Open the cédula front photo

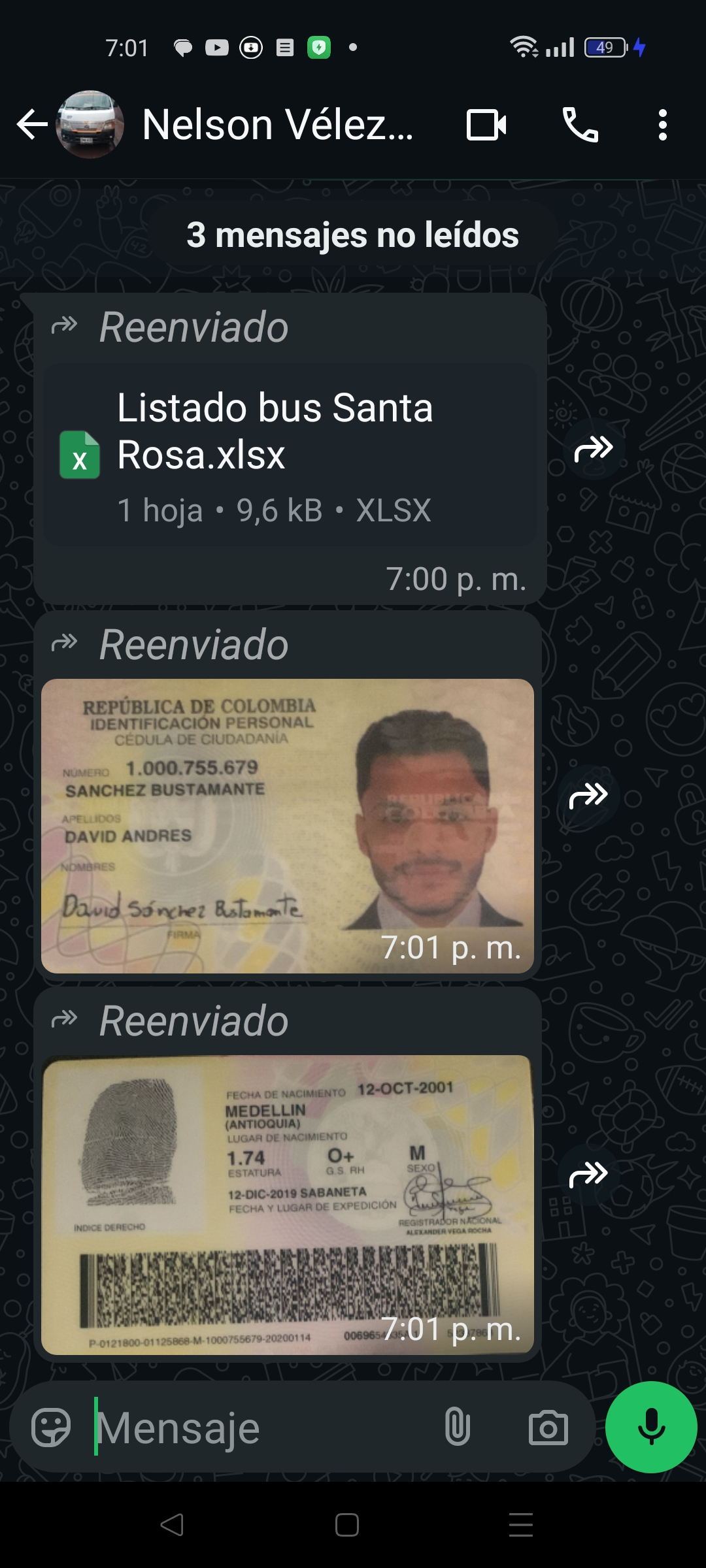coord(288,826)
